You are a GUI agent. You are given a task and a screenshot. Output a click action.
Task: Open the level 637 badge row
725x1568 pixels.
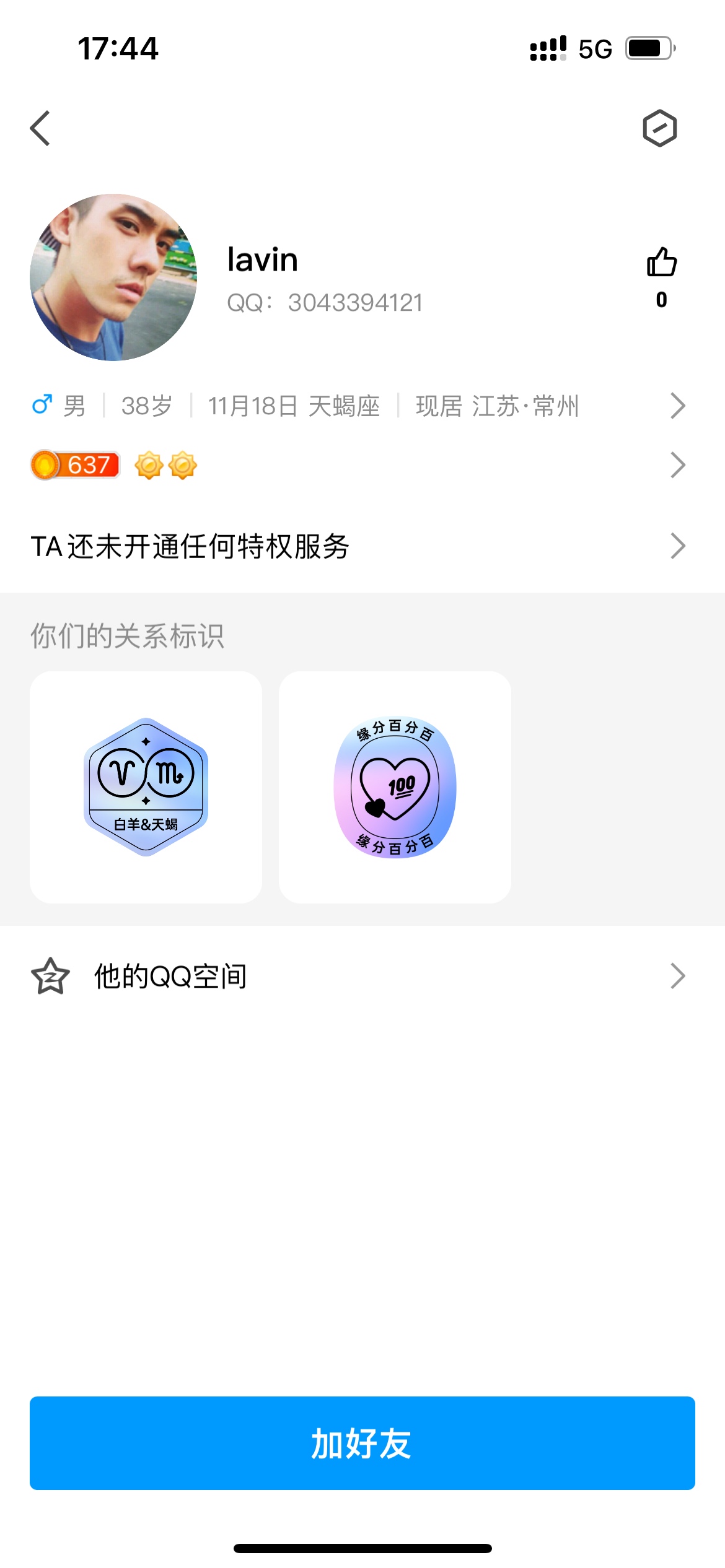point(359,465)
